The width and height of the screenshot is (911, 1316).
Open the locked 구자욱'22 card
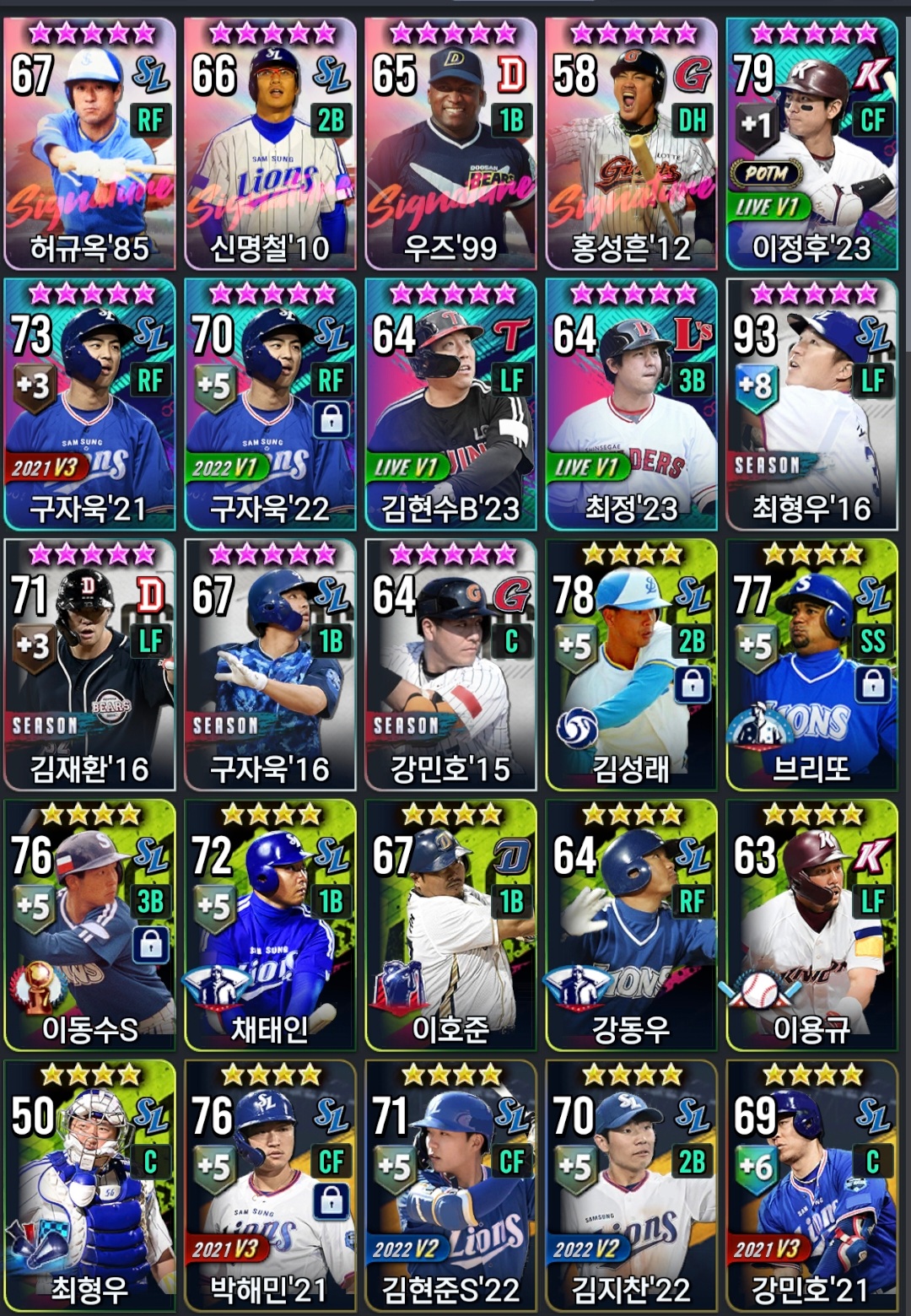(x=271, y=404)
